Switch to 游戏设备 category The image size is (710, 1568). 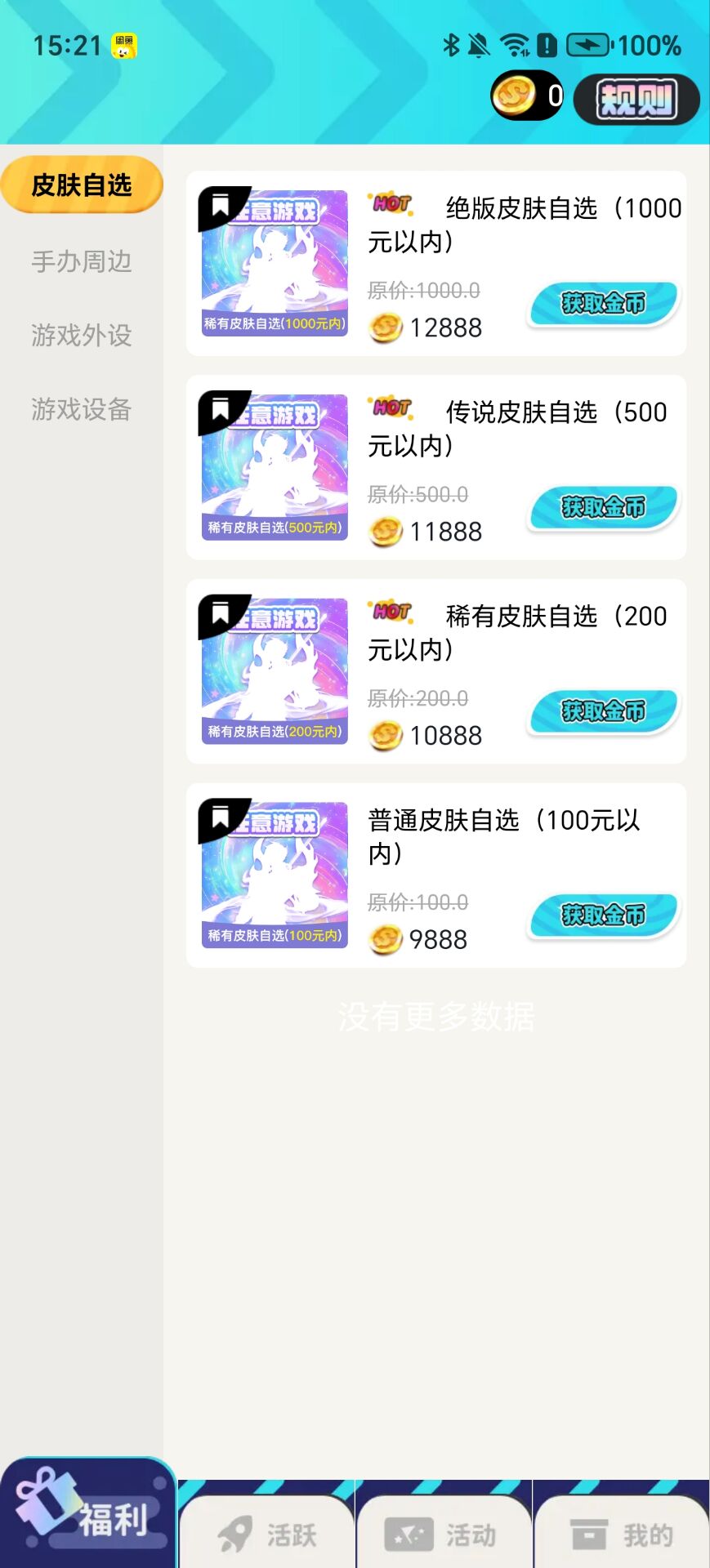click(x=82, y=408)
